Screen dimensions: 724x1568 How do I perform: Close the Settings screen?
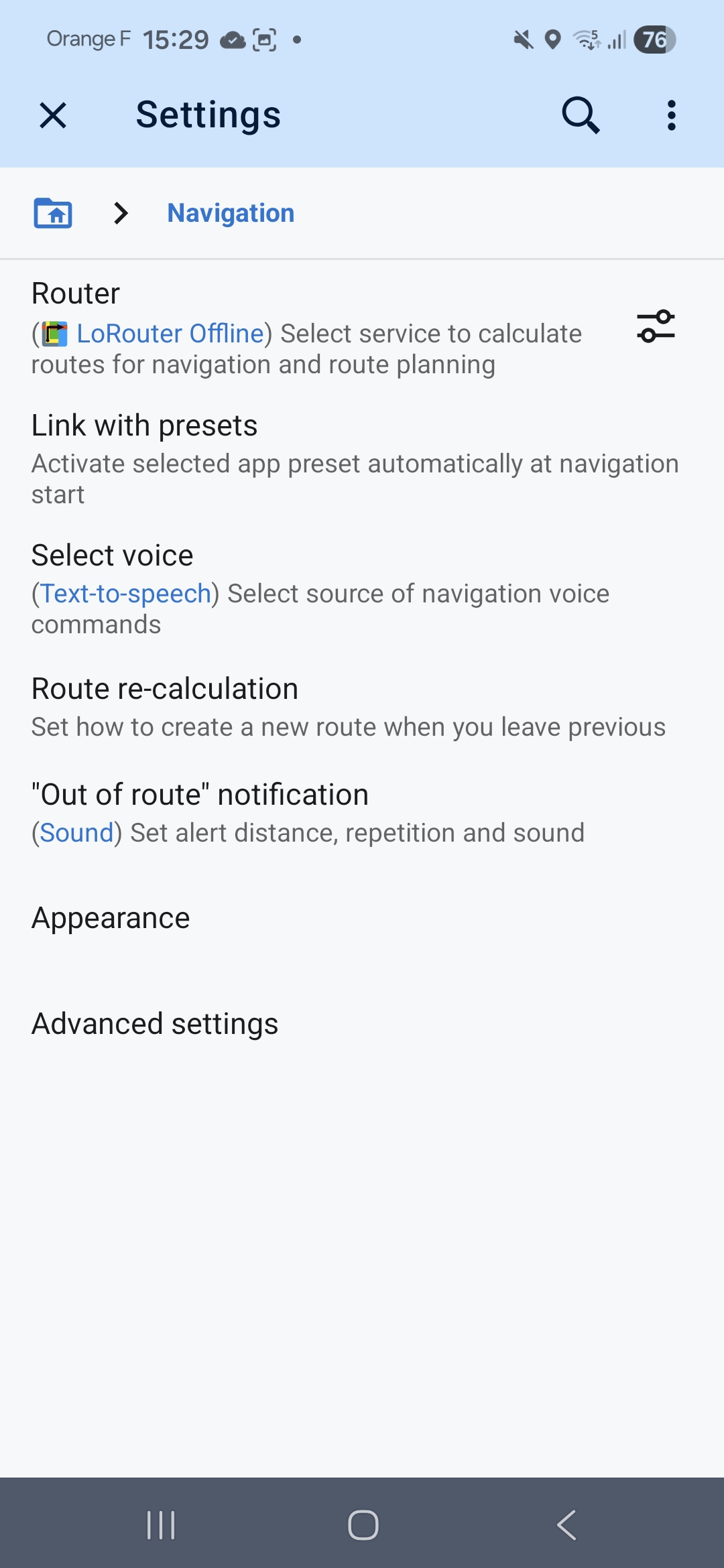[x=53, y=115]
